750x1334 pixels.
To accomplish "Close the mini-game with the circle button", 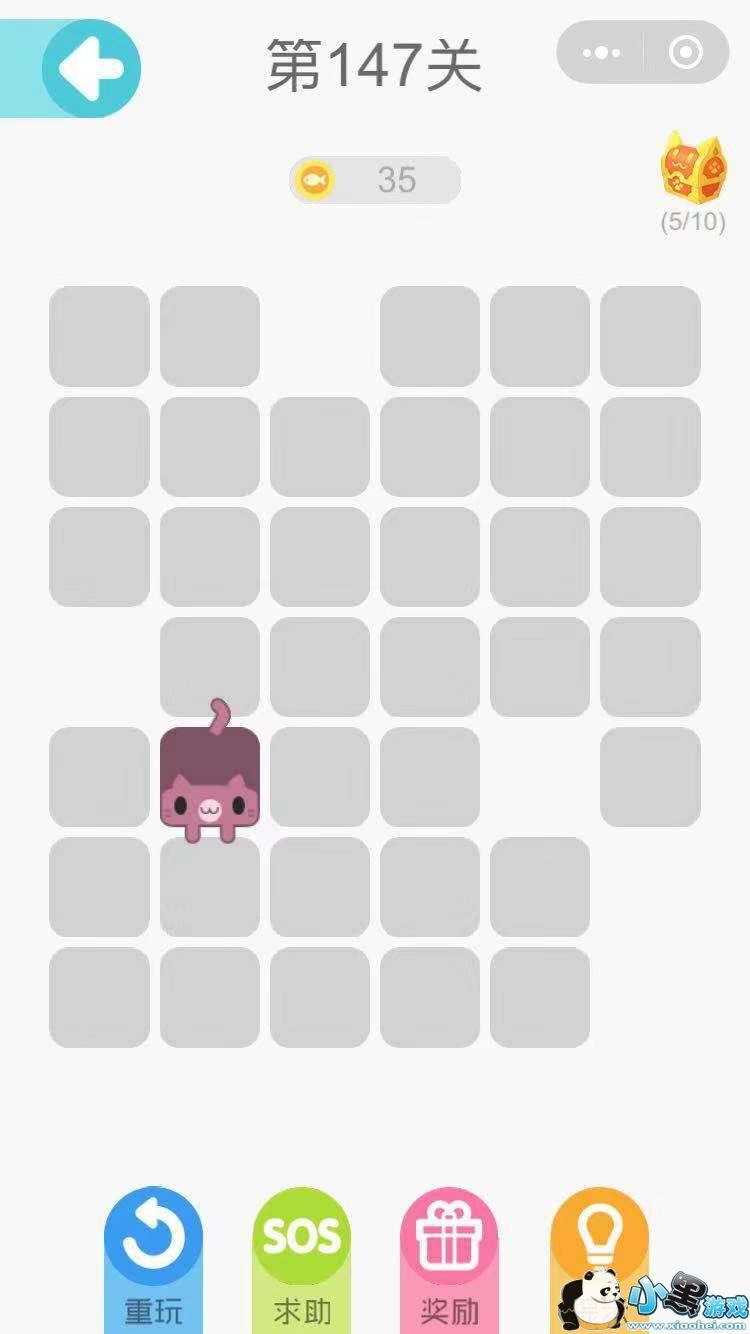I will [685, 53].
